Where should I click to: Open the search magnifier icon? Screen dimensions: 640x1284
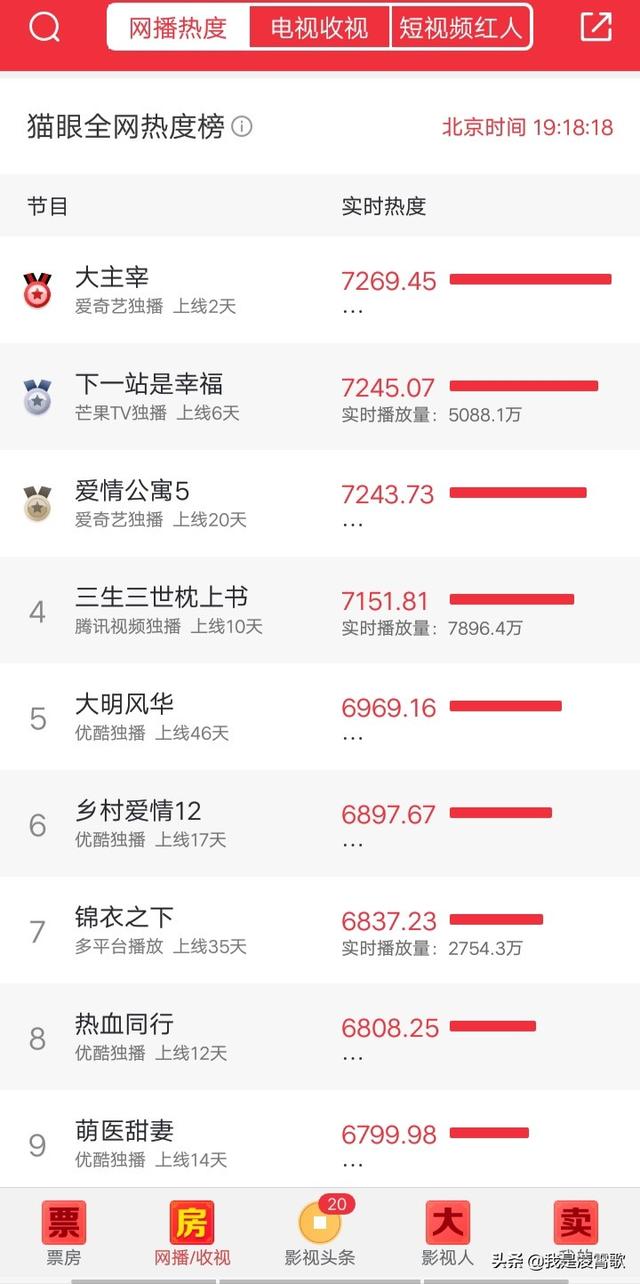[x=45, y=27]
